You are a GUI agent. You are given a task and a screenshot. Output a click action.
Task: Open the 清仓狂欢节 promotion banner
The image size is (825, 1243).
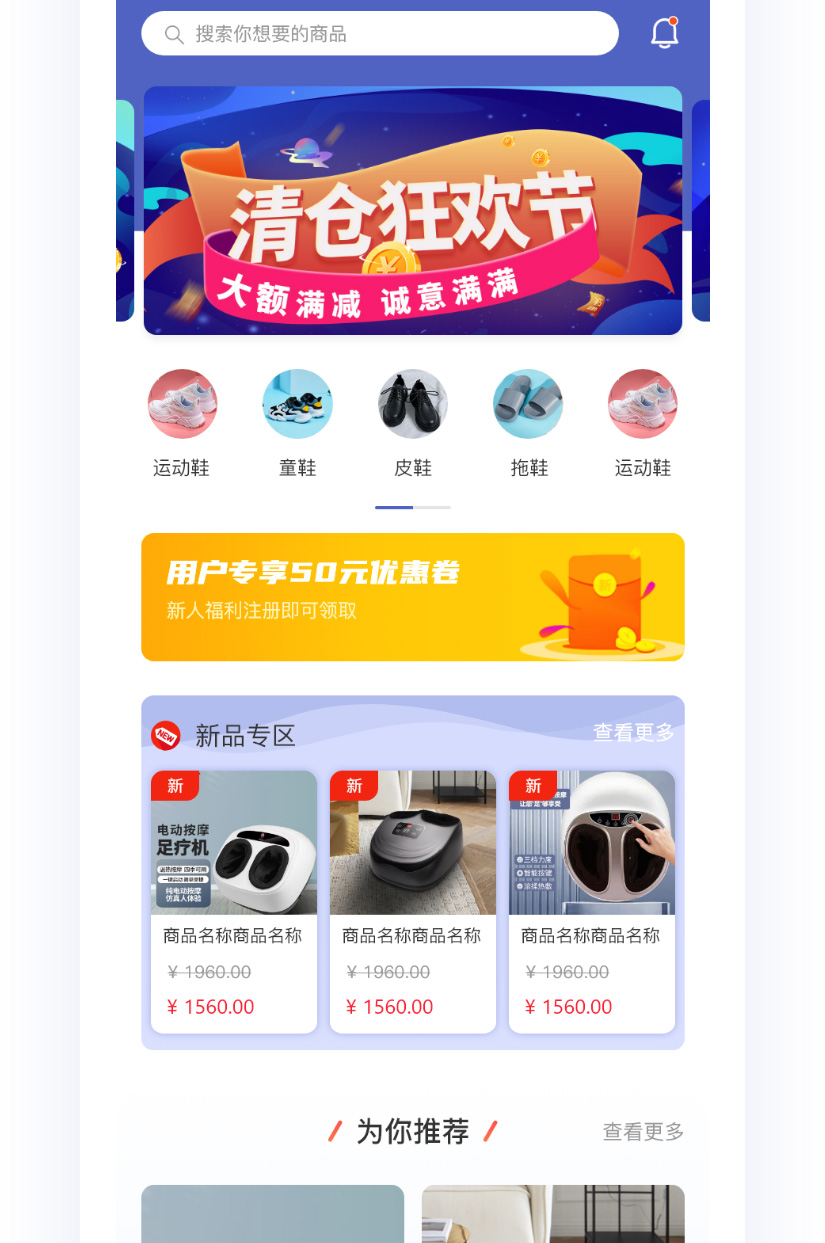413,210
